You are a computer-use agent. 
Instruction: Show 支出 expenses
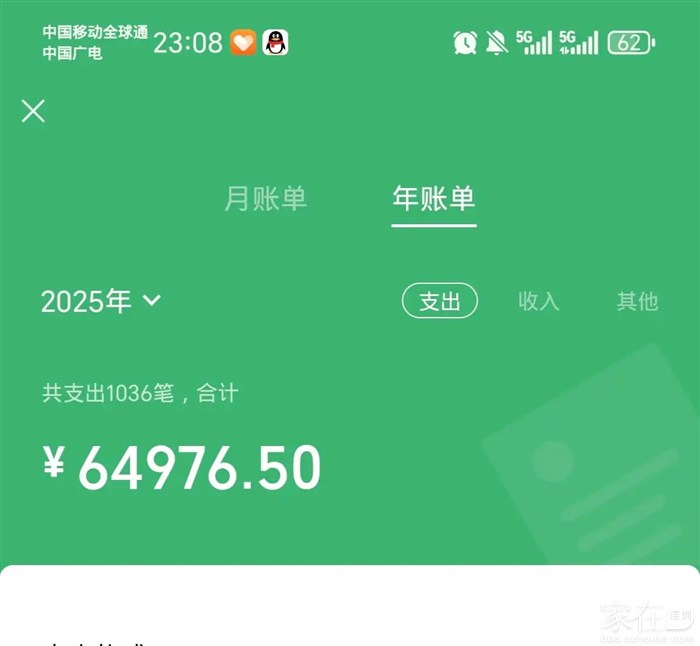point(439,301)
